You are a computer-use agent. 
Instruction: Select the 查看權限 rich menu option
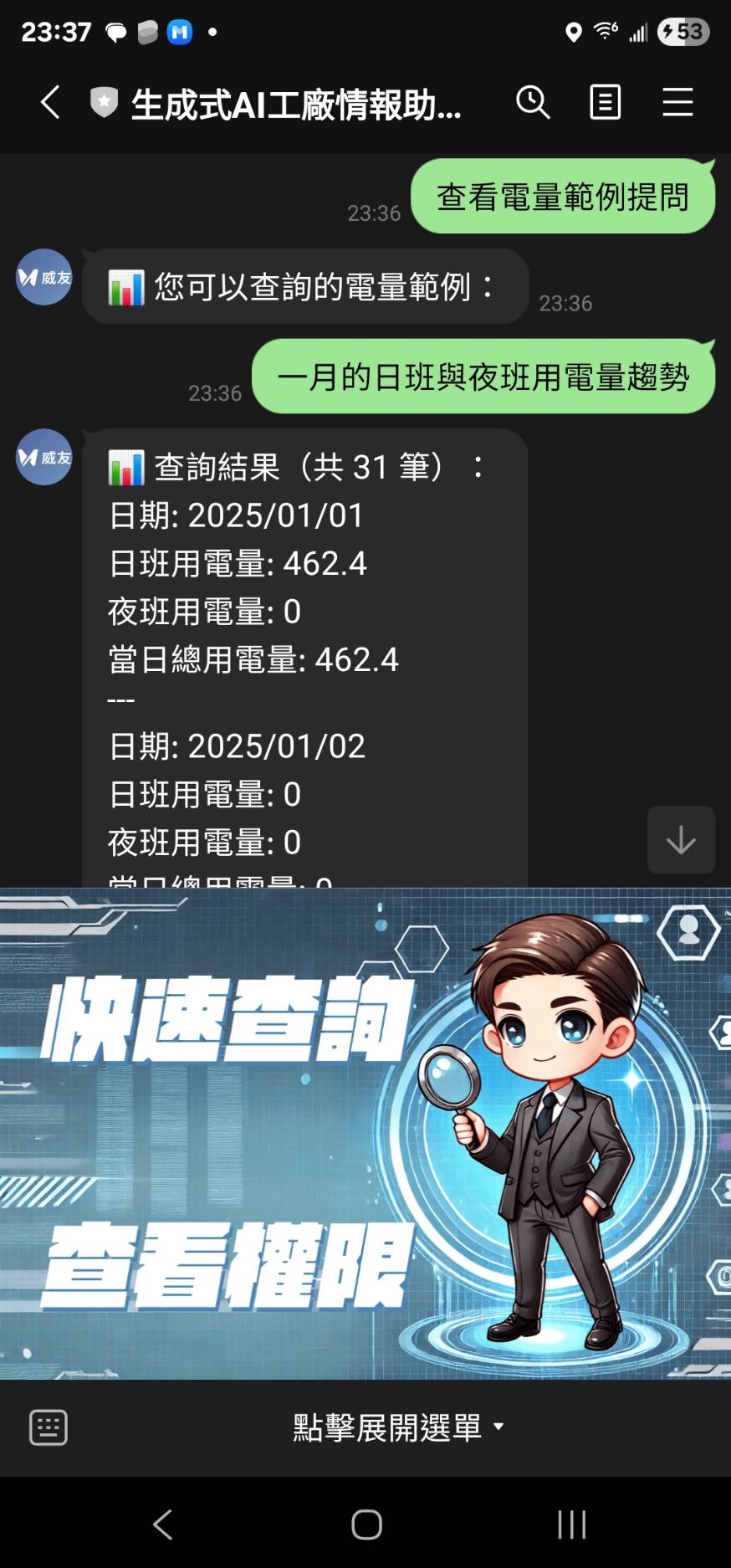[x=226, y=1265]
